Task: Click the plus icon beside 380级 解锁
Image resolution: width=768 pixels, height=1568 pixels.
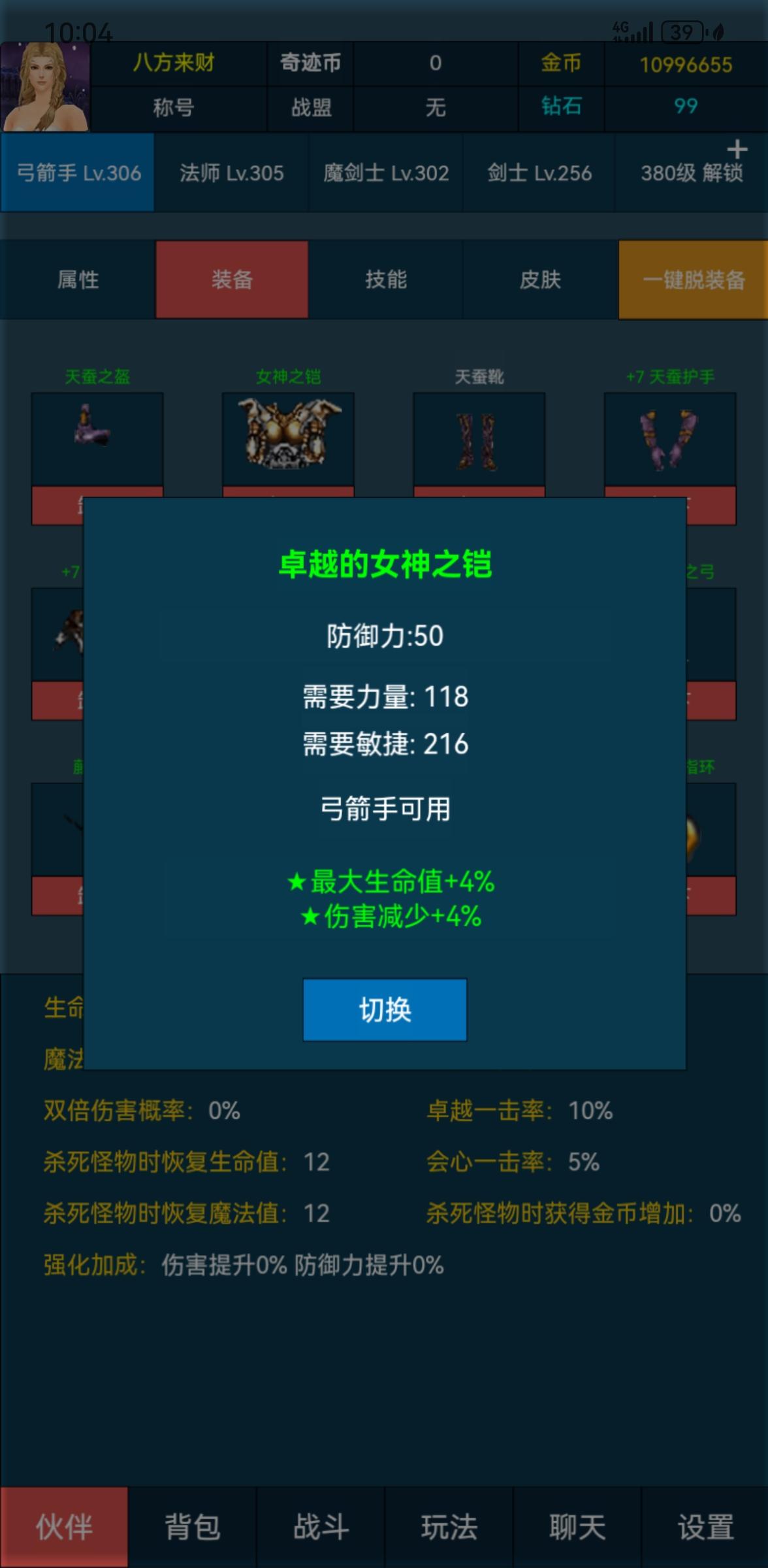Action: pos(737,149)
